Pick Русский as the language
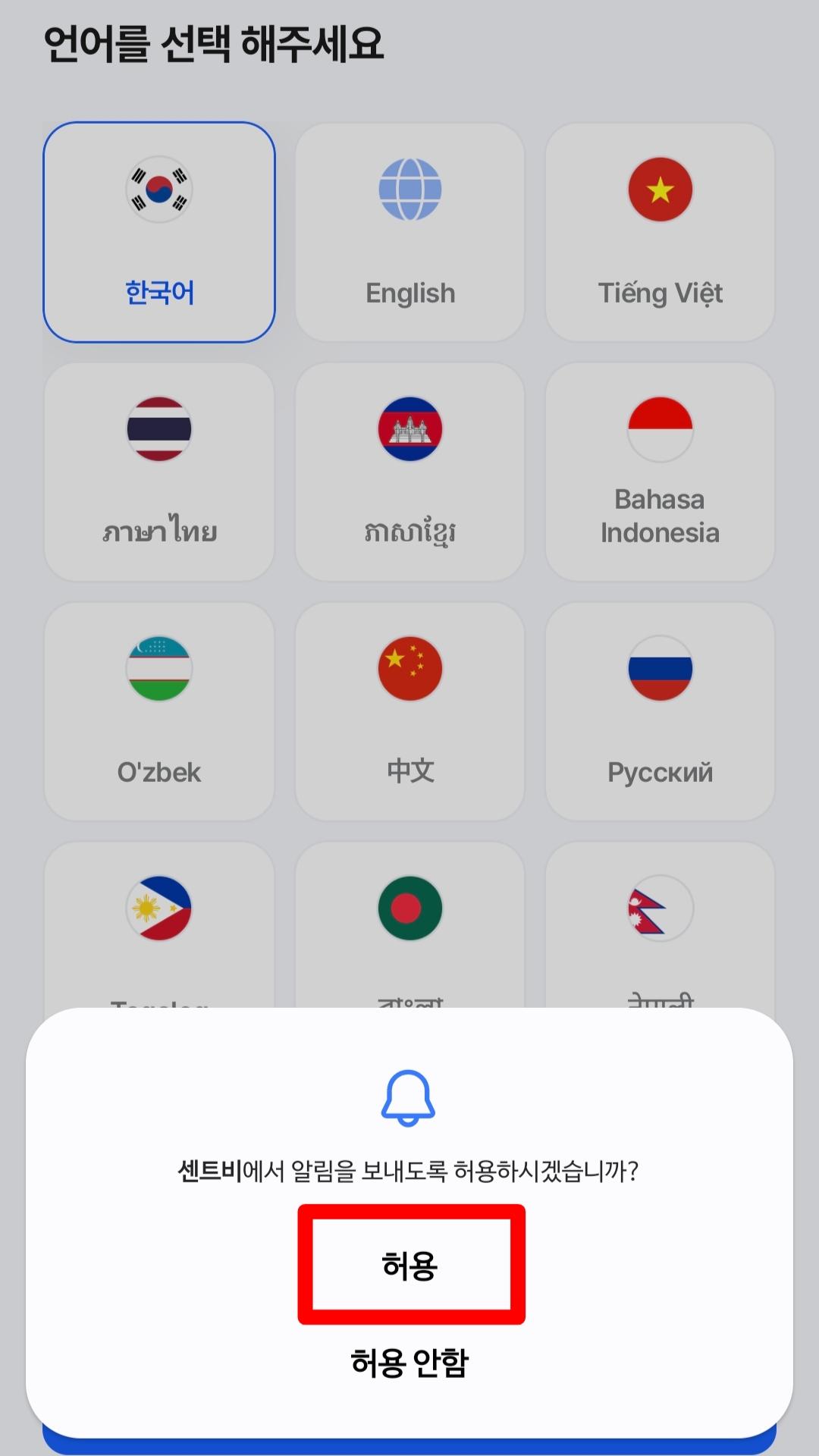819x1456 pixels. [x=660, y=711]
